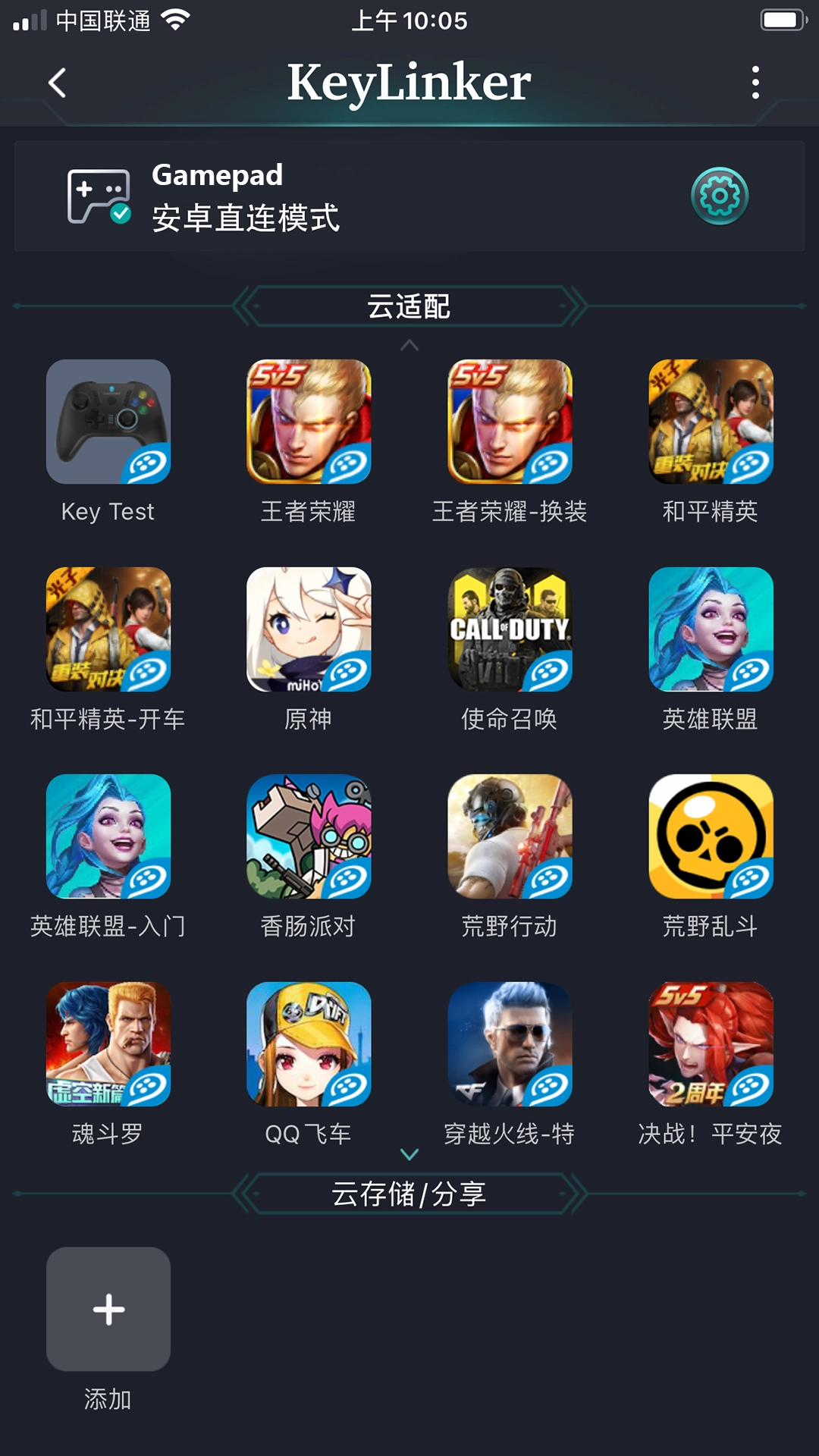Choose 使命召唤 game preset

510,629
